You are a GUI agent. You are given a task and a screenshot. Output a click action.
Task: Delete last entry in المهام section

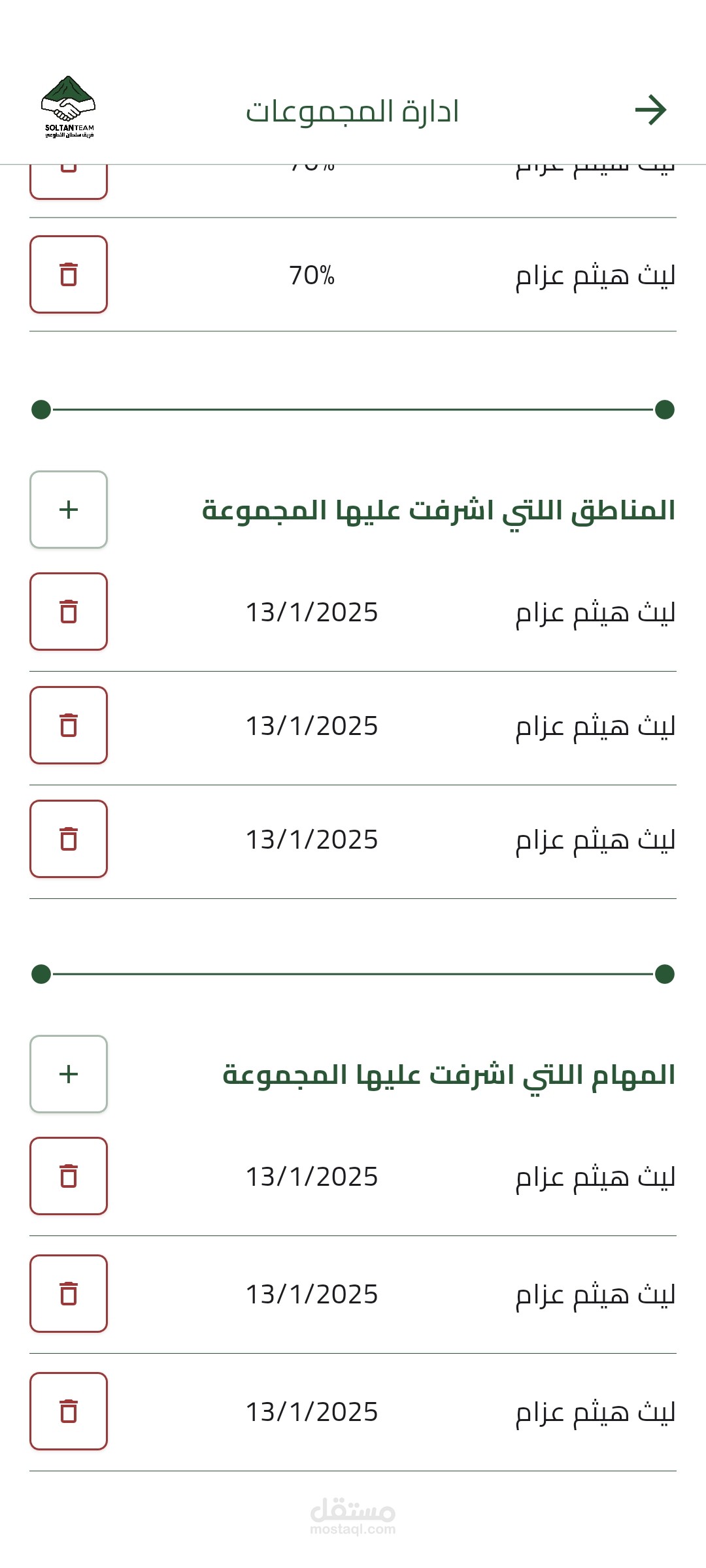pos(69,1411)
